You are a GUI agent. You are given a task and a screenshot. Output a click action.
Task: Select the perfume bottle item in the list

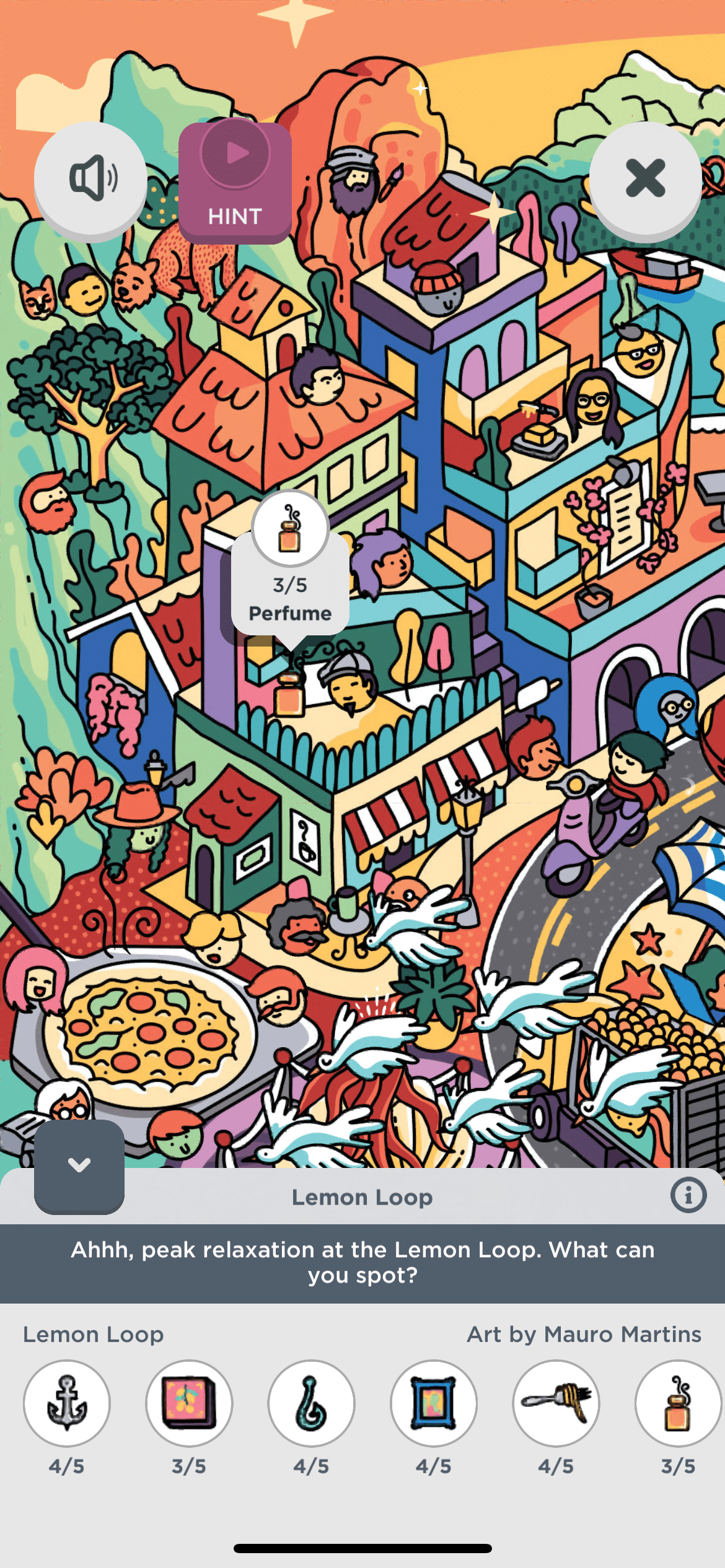pos(678,1403)
